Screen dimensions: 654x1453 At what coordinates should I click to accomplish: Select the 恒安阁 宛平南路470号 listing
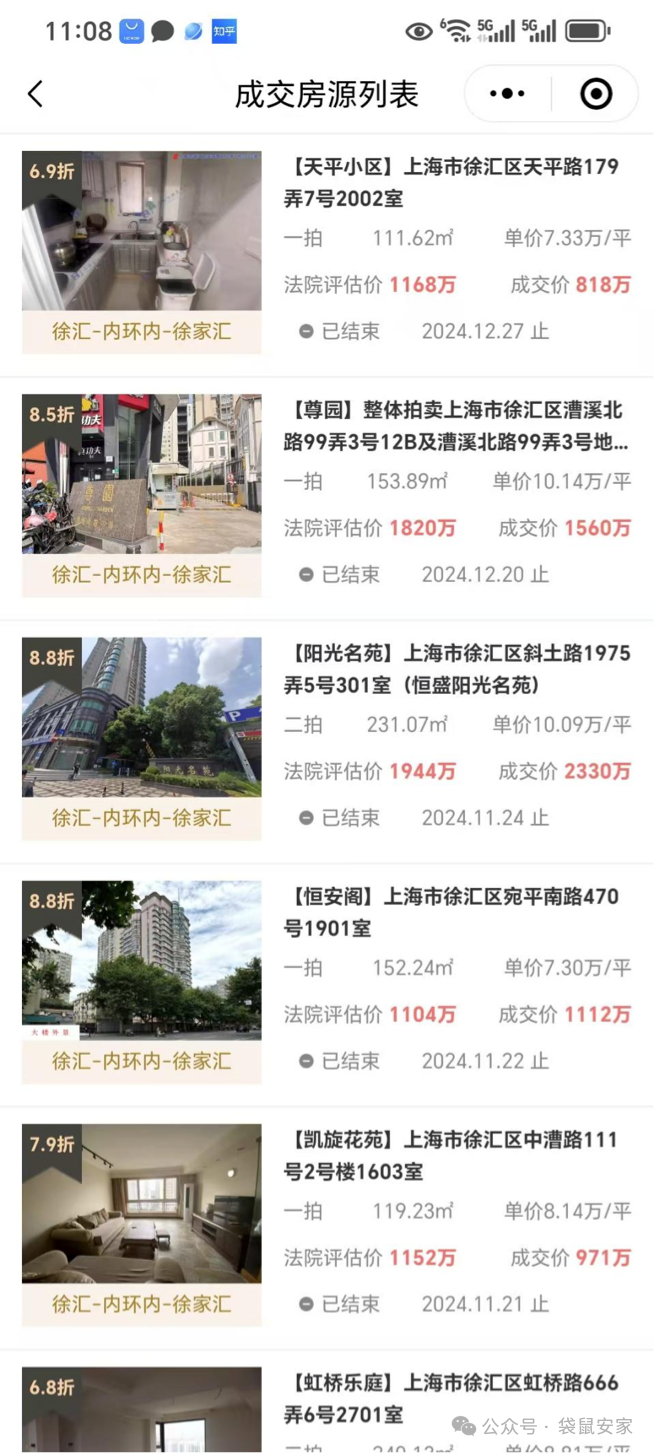point(456,912)
